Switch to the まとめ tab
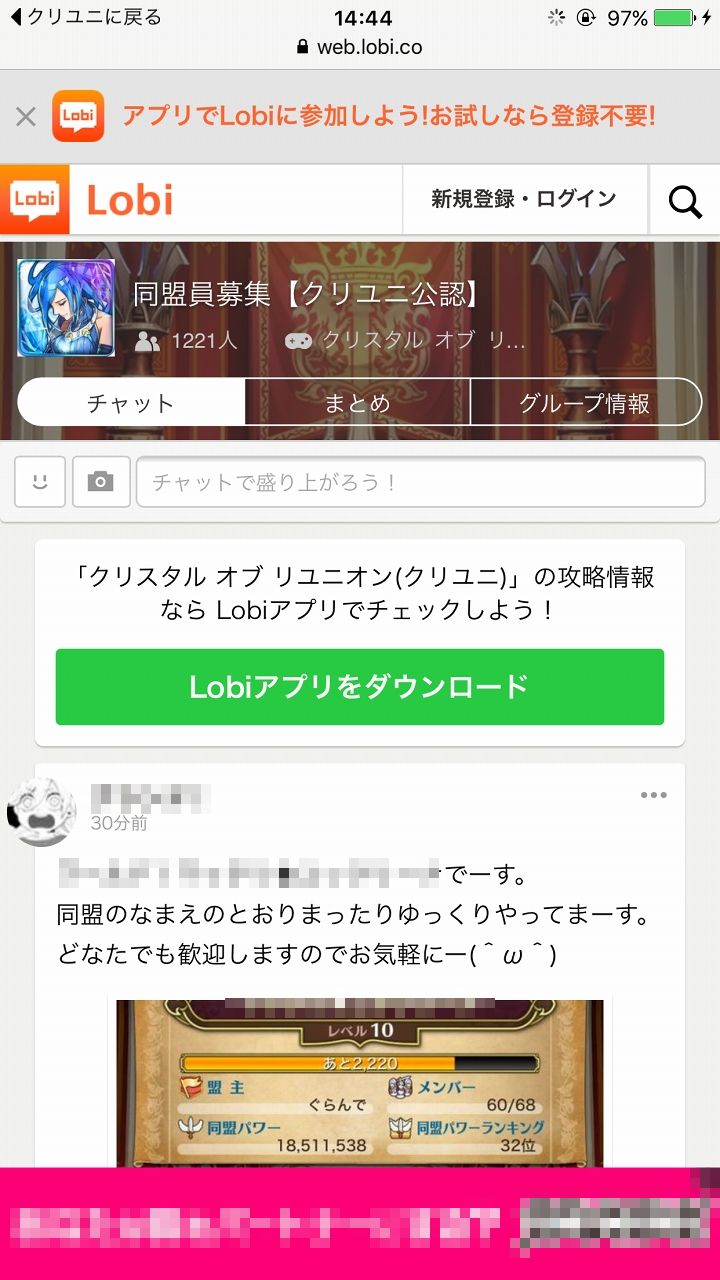720x1280 pixels. 357,403
